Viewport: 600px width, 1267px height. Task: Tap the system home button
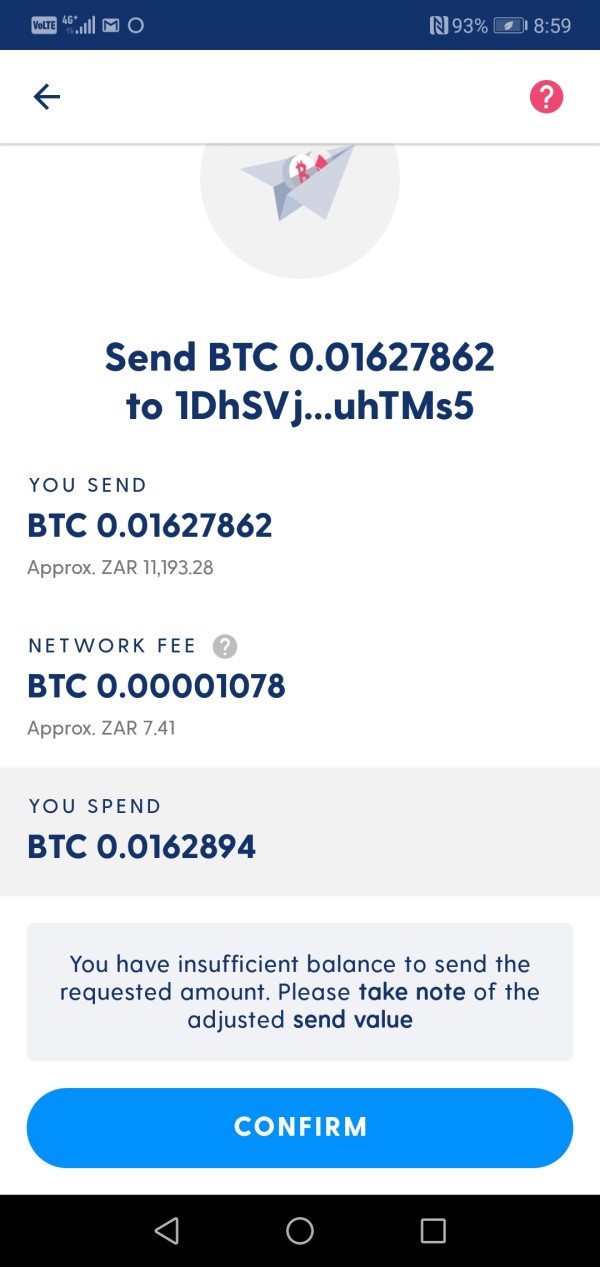click(300, 1230)
